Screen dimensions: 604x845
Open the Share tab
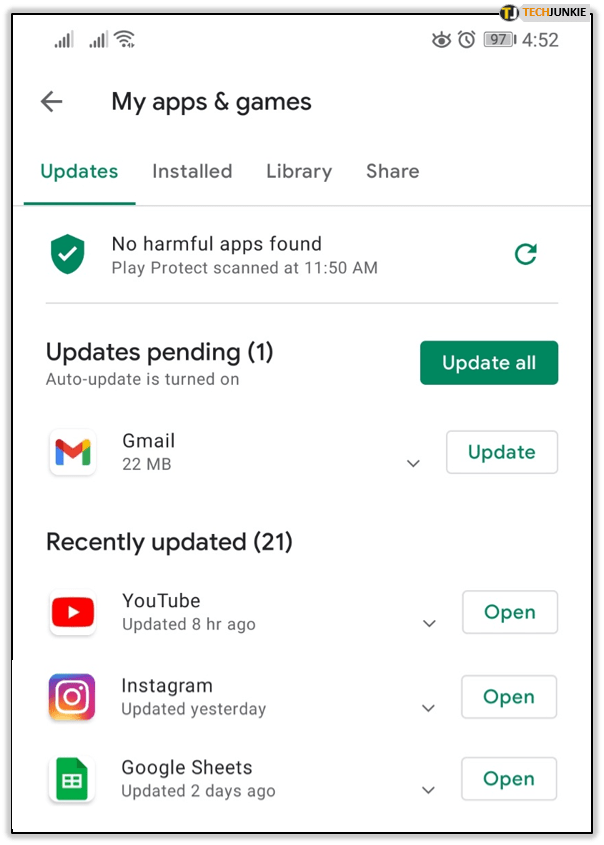(392, 171)
